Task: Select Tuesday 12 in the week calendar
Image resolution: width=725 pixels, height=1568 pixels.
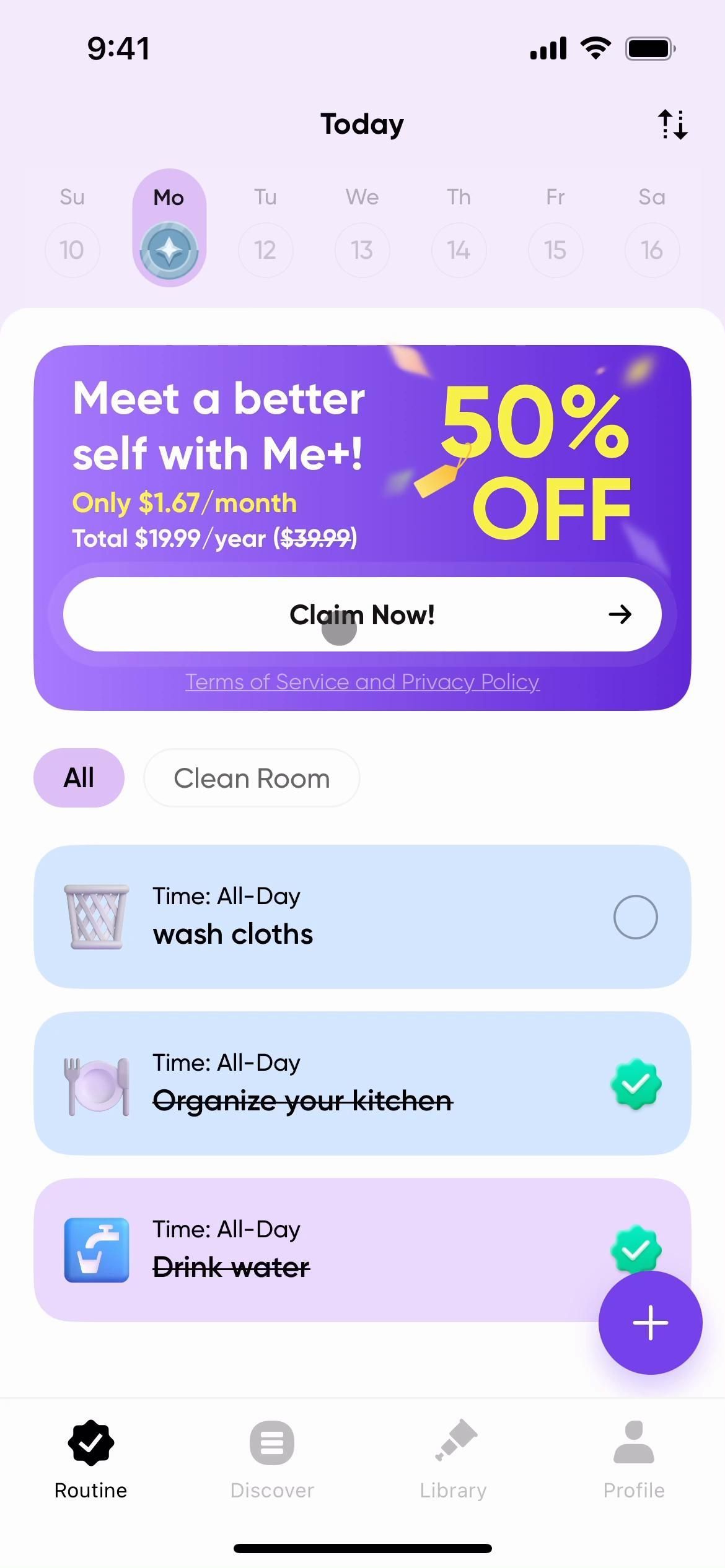Action: click(265, 250)
